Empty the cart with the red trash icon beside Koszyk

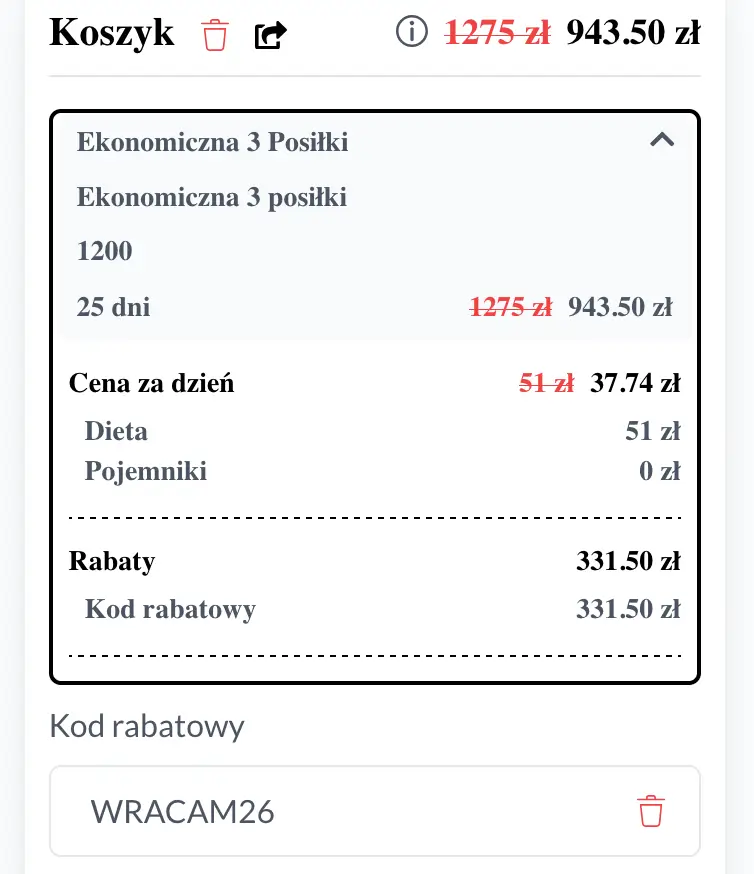pos(215,35)
